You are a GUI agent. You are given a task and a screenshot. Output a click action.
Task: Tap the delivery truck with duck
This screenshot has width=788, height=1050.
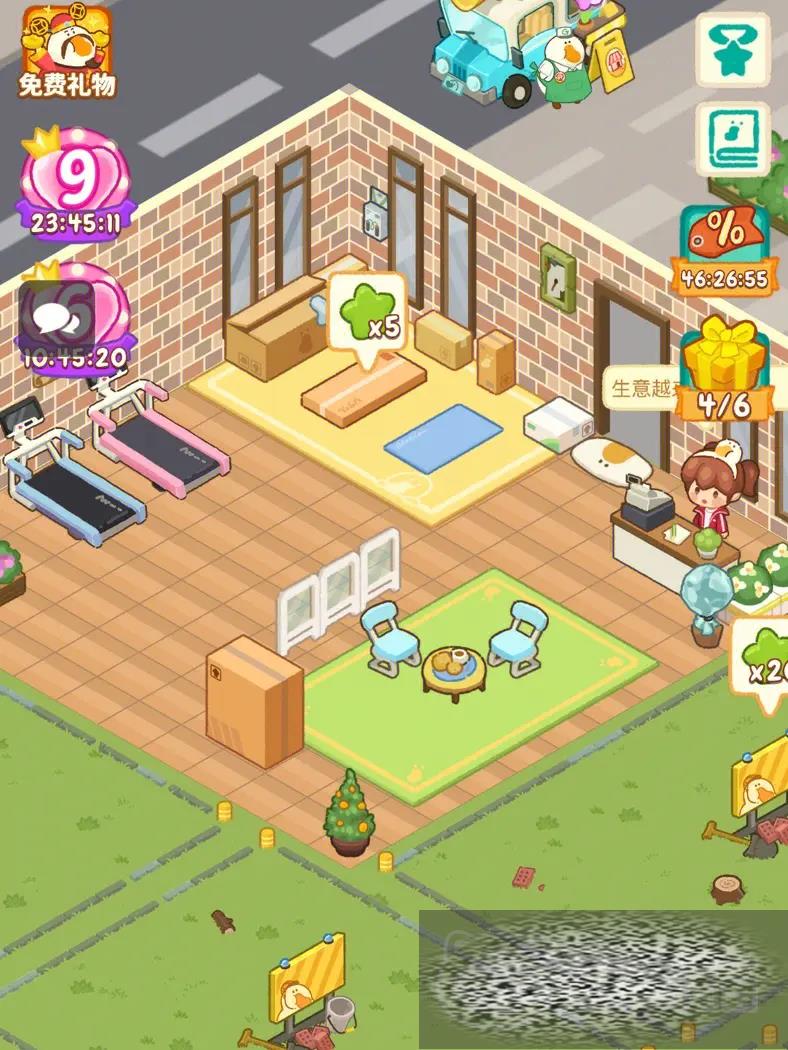(500, 50)
